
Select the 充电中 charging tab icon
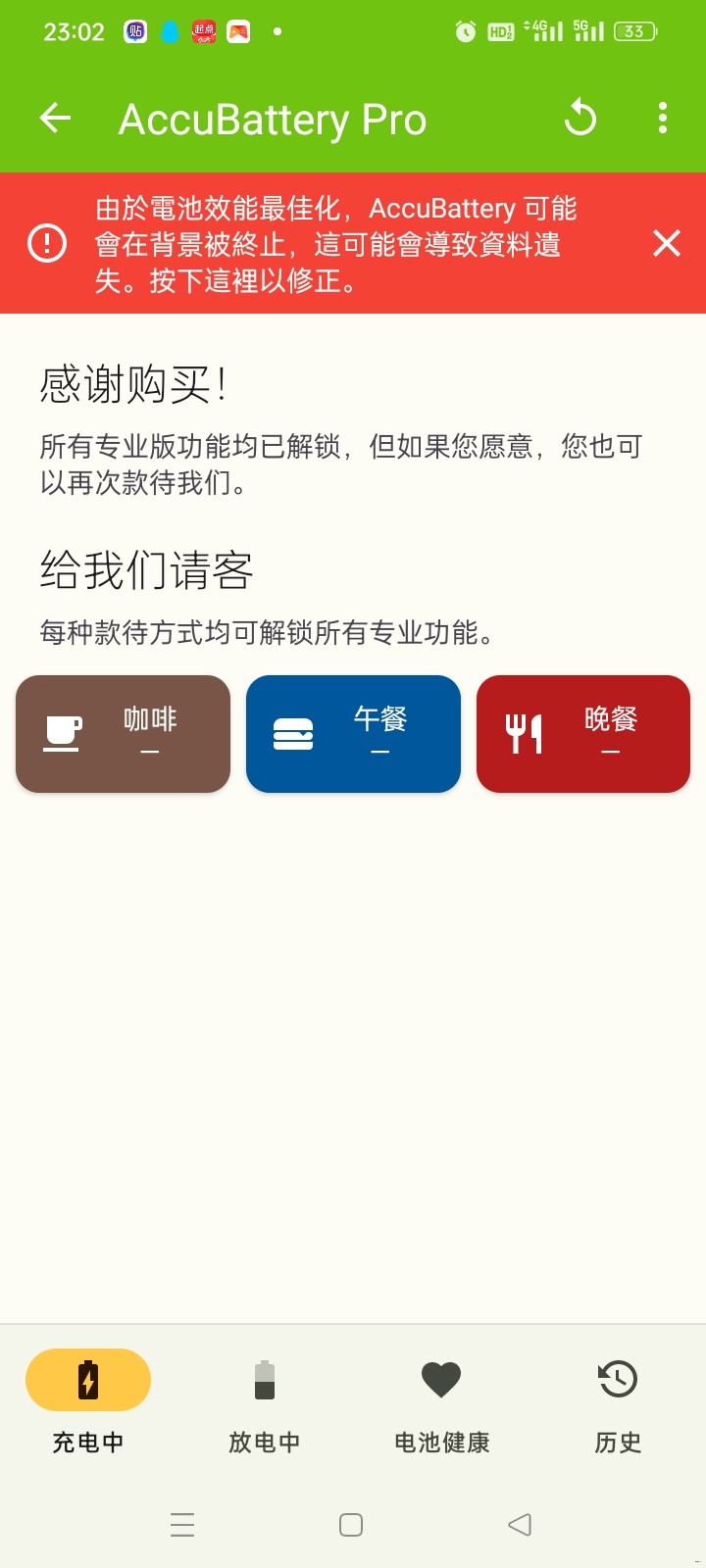coord(86,1379)
